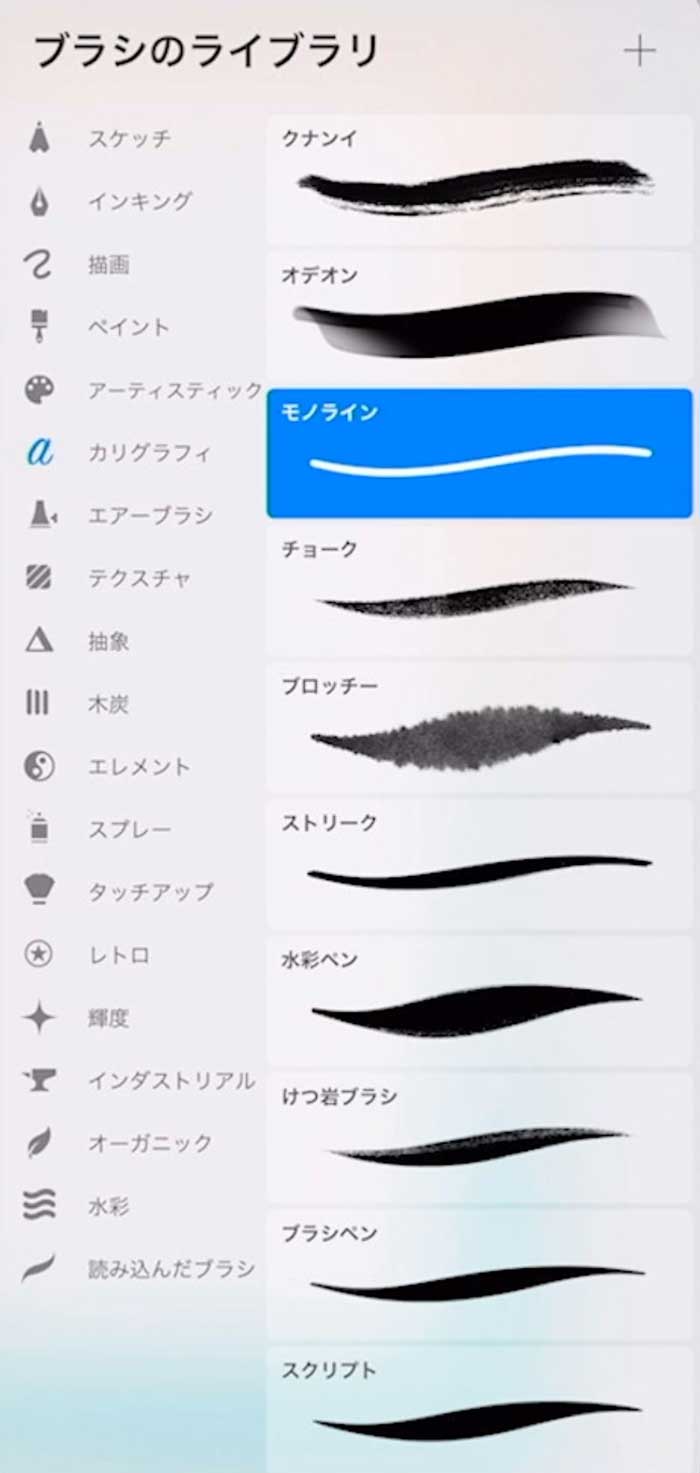Select the クナンイ brush
Screen dimensions: 700x1473
pos(479,179)
